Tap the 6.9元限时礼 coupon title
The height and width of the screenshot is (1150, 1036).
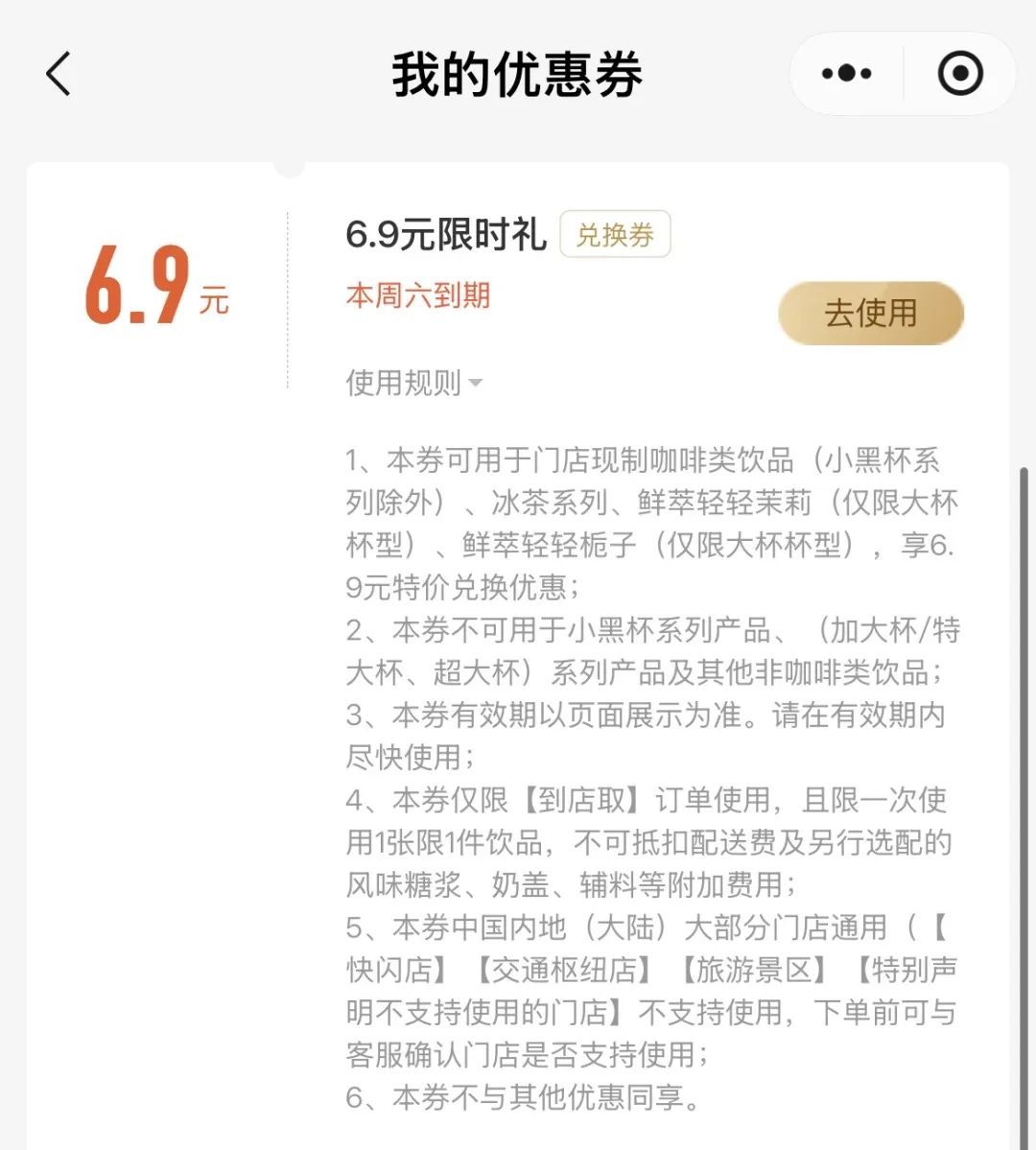click(x=446, y=235)
